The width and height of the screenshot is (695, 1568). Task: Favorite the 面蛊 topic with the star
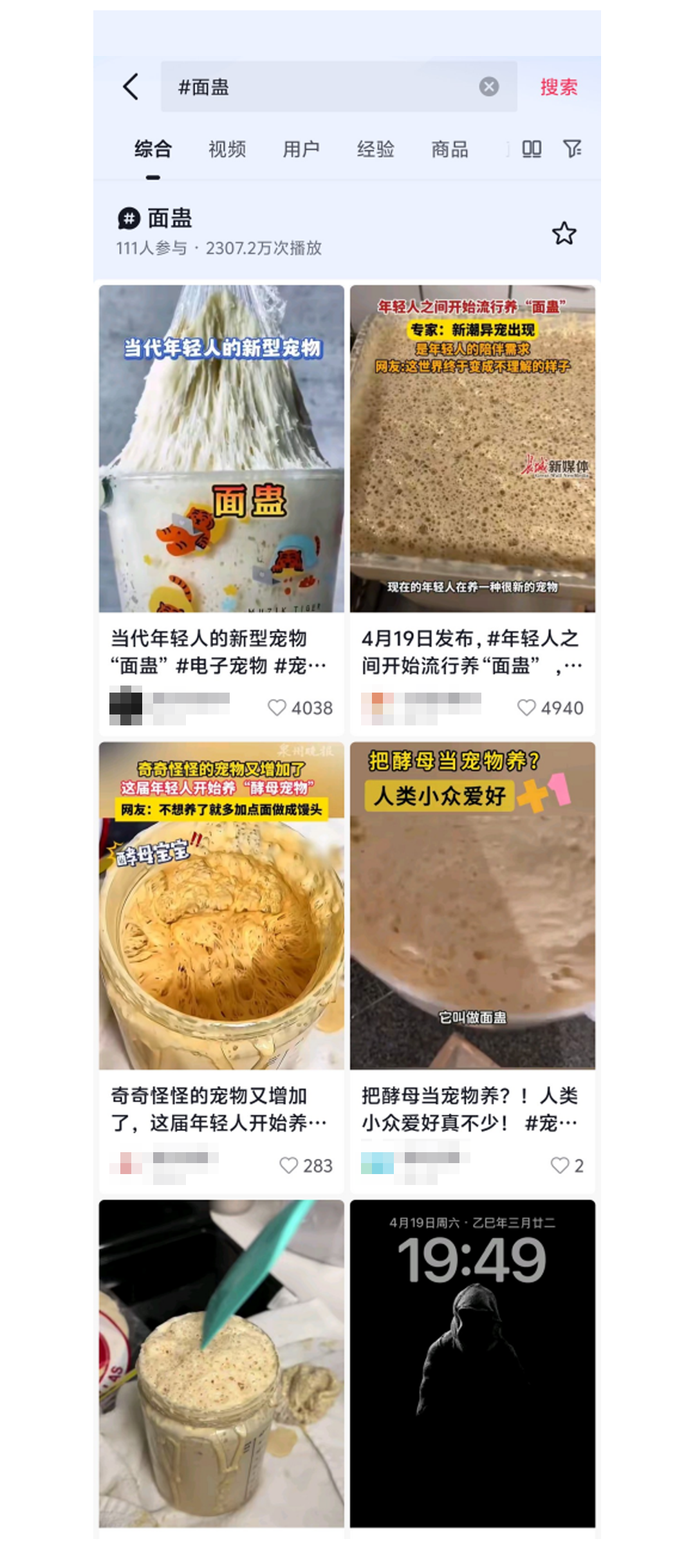[x=564, y=233]
